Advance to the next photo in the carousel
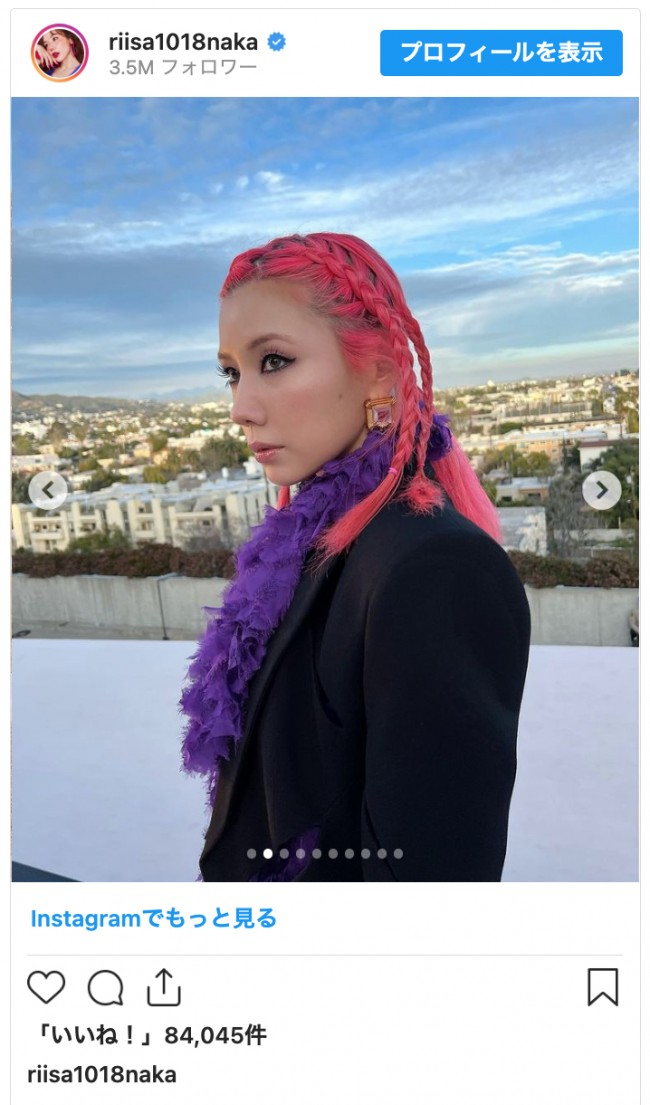Screen dimensions: 650x1105 point(601,490)
